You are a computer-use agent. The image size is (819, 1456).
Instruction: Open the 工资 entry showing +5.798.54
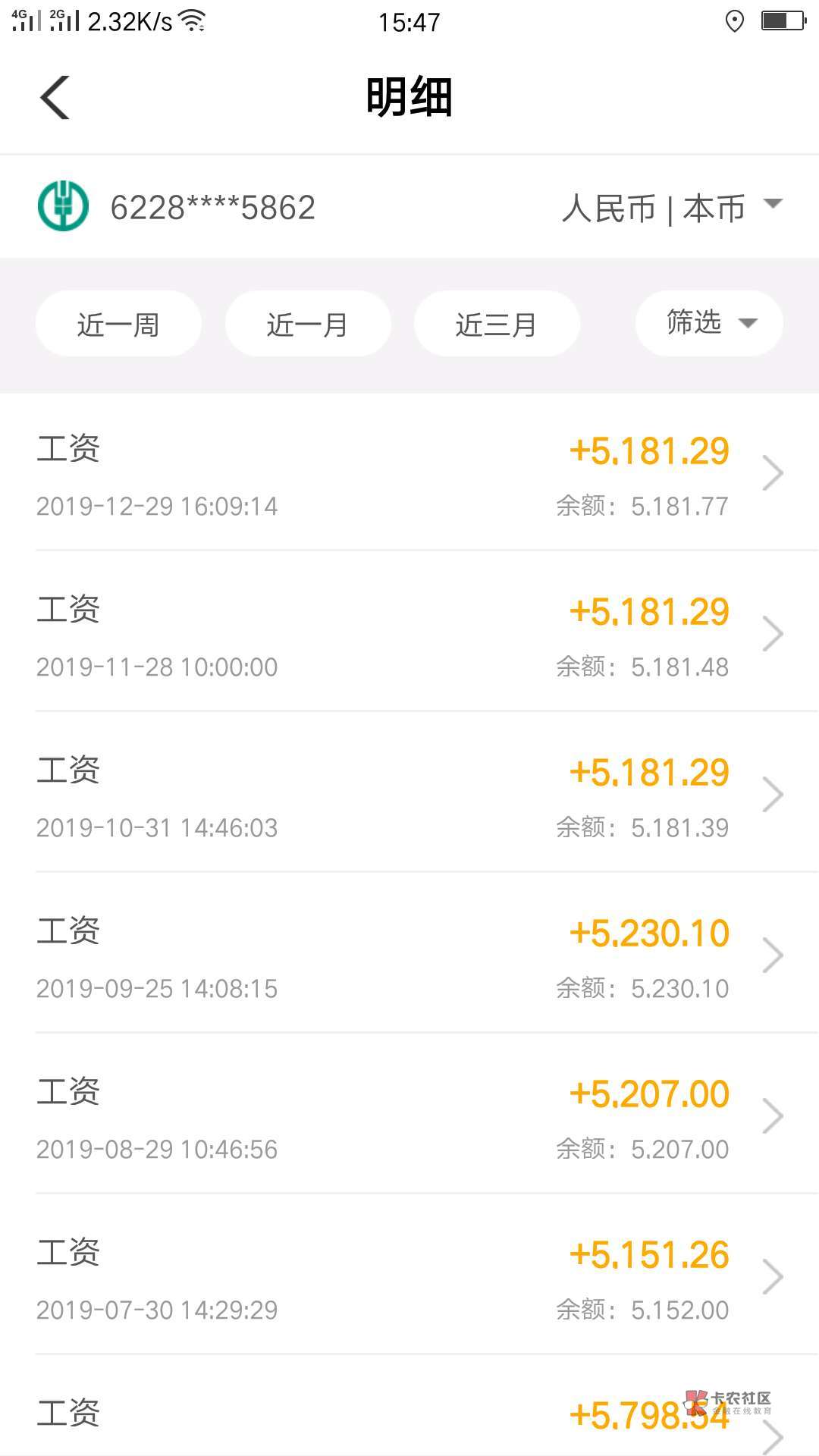pyautogui.click(x=409, y=1407)
